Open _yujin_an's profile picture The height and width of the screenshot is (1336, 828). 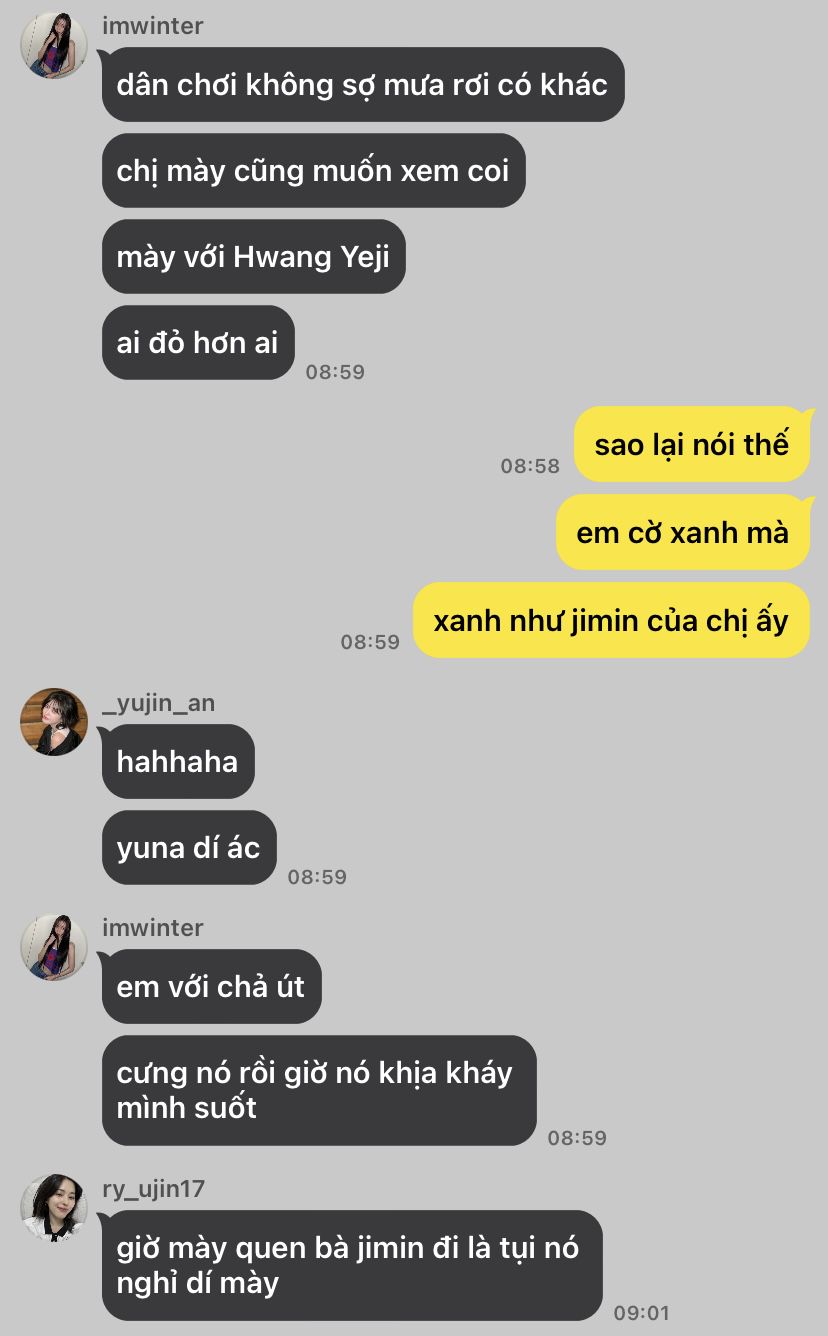tap(54, 722)
